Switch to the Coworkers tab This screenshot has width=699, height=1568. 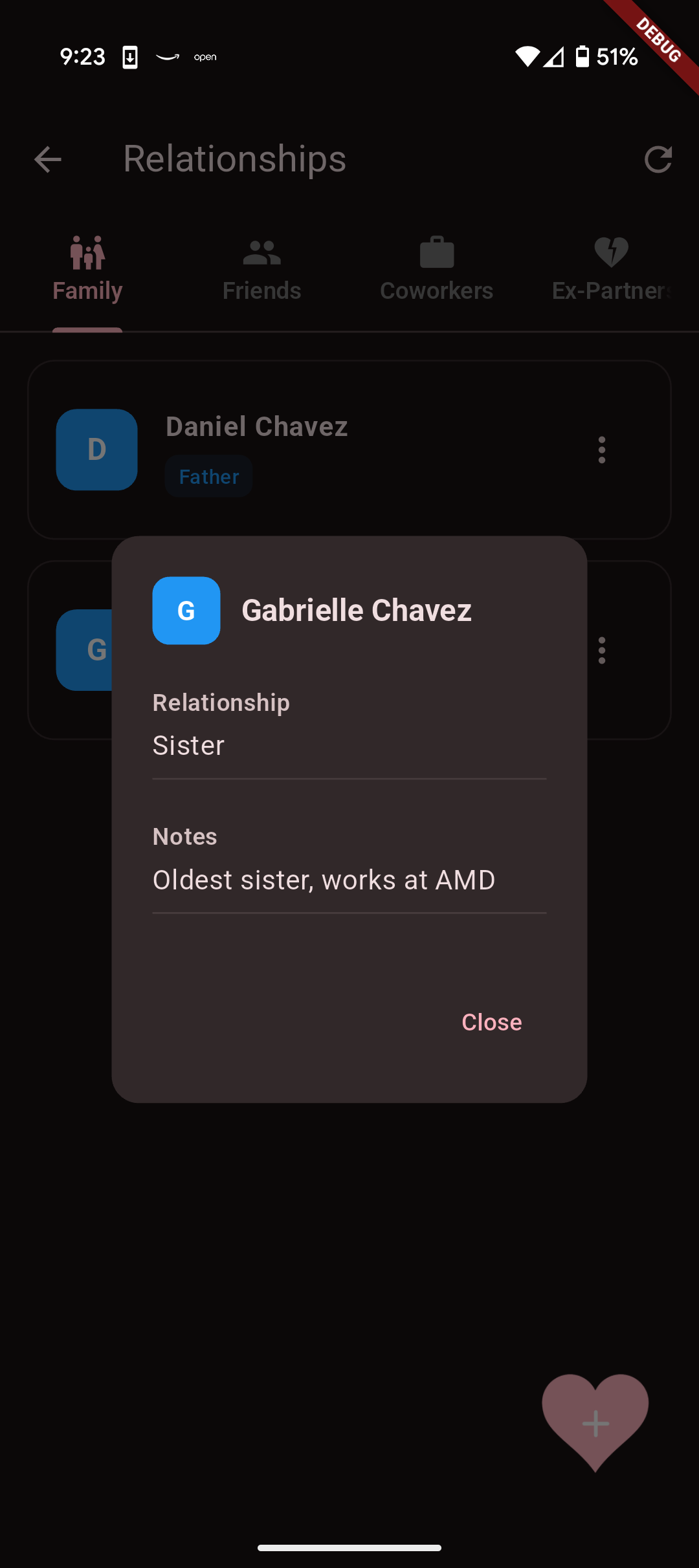(x=436, y=289)
